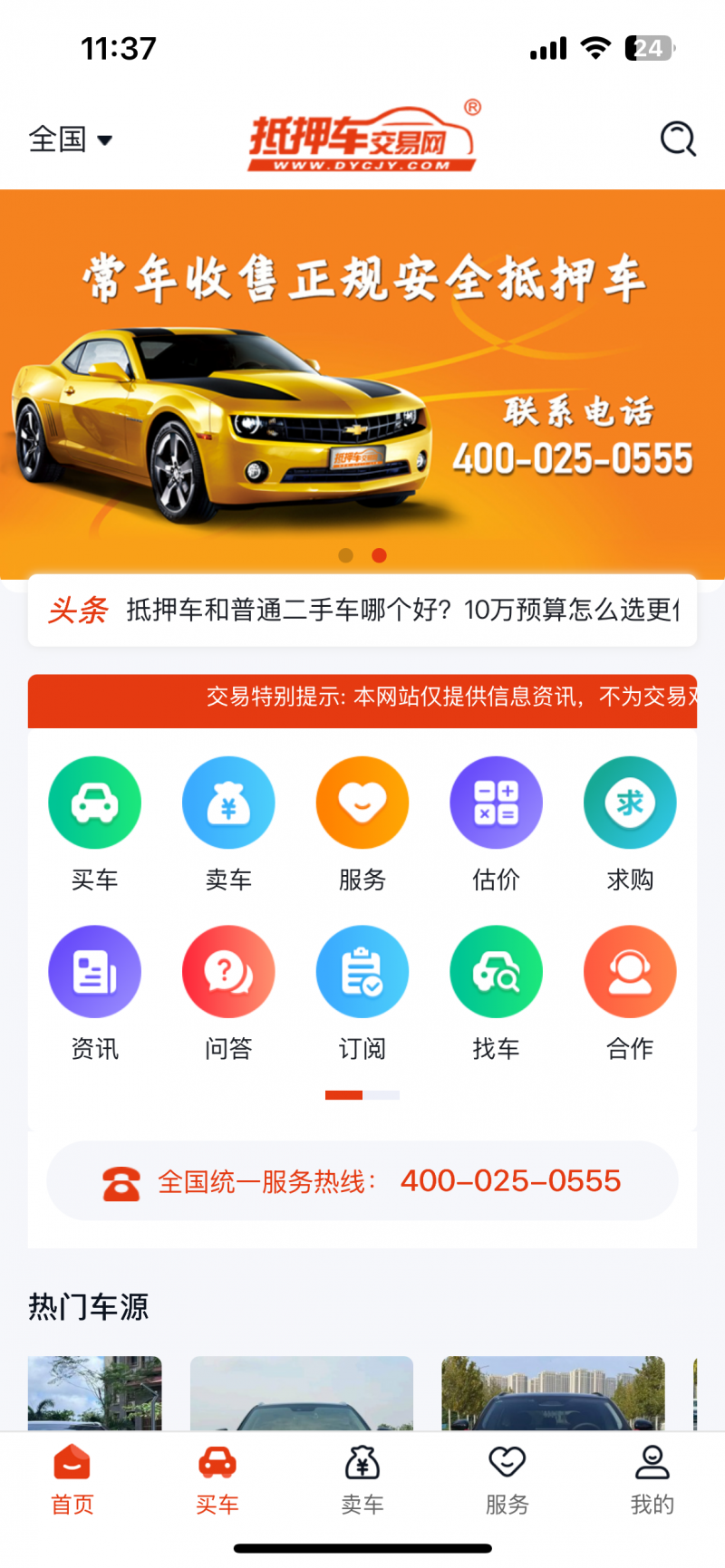Switch to the 服务 tab in the bottom bar
Screen dimensions: 725x1568
507,1480
